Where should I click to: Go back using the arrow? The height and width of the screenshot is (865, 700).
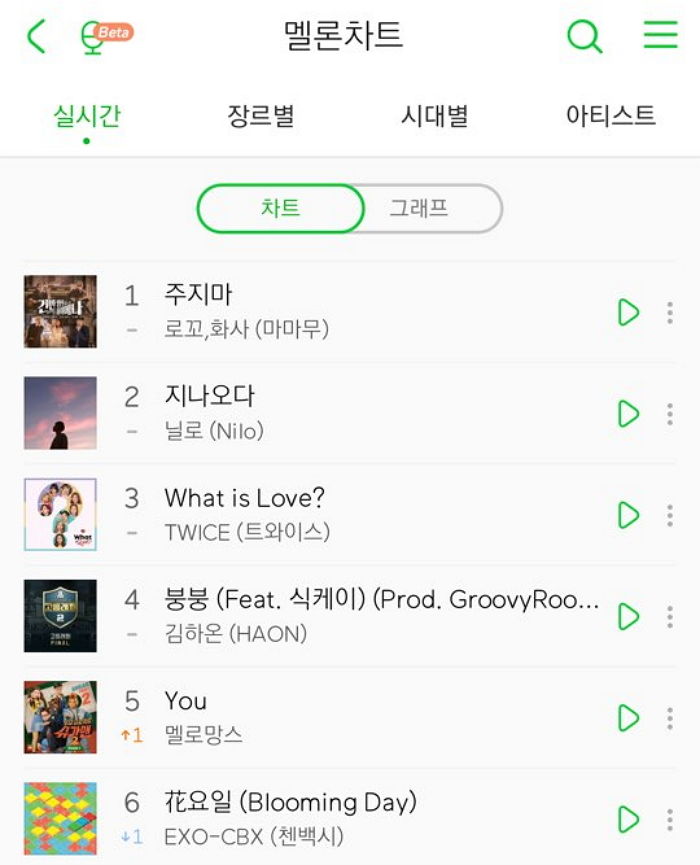[36, 37]
